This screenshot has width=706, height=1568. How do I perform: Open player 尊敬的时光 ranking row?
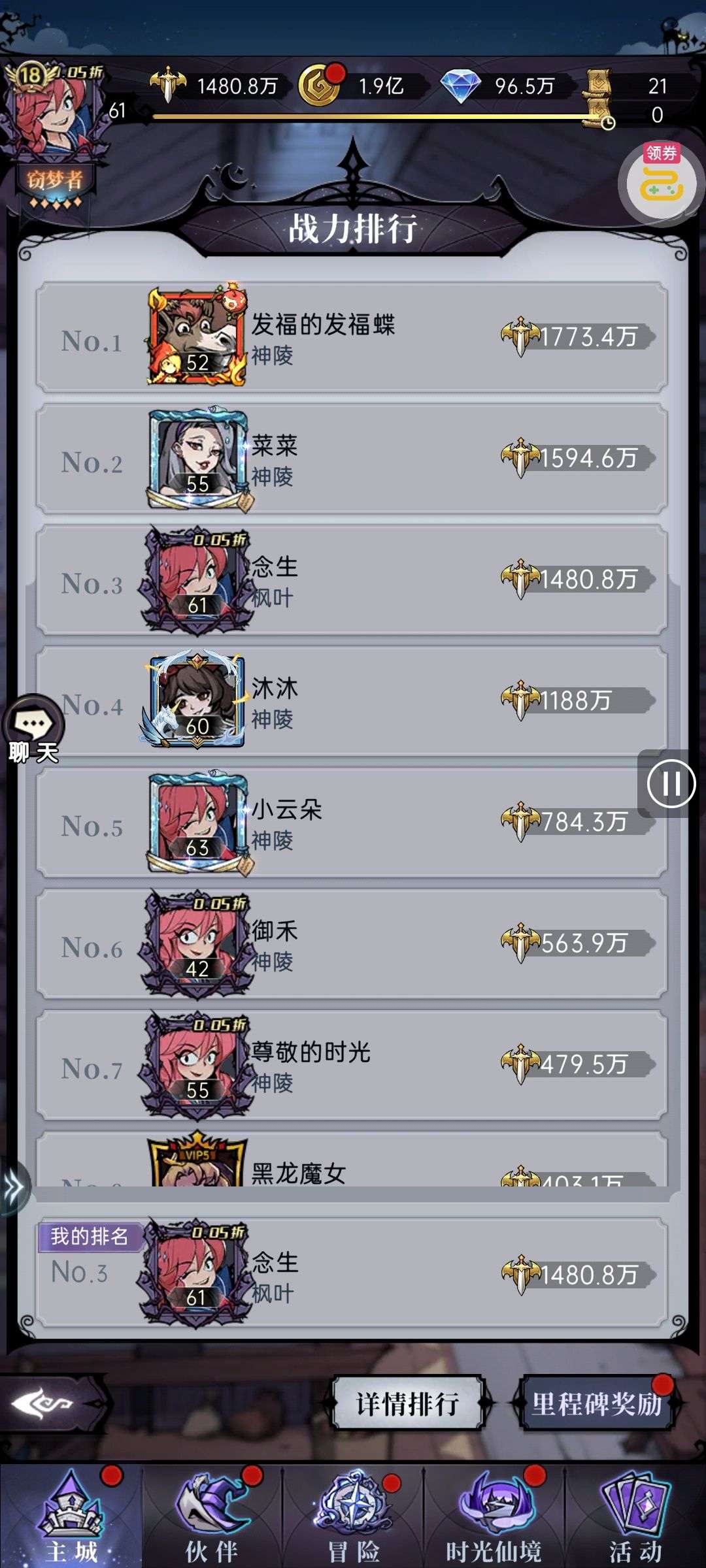click(353, 1065)
